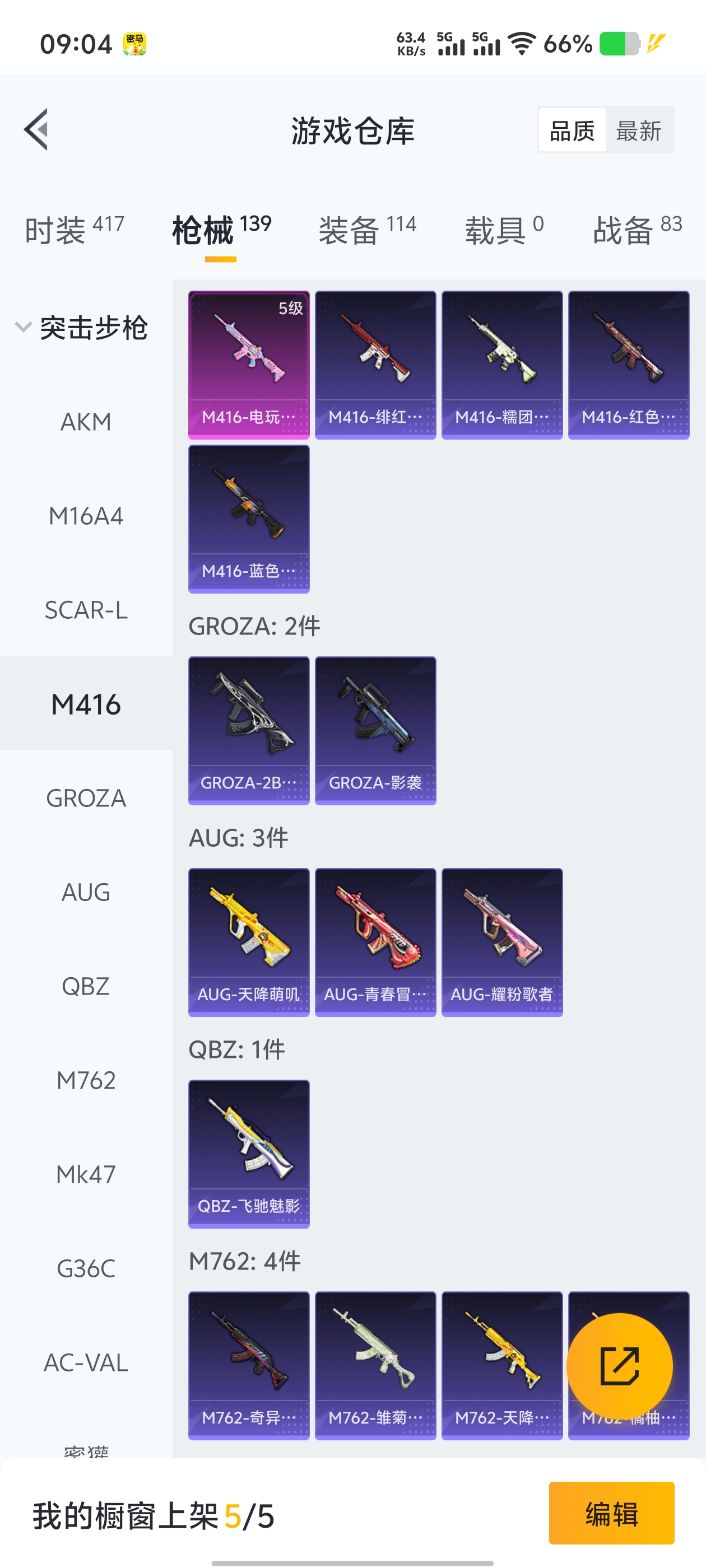Choose SCAR-L from the side list
706x1568 pixels.
pyautogui.click(x=86, y=609)
